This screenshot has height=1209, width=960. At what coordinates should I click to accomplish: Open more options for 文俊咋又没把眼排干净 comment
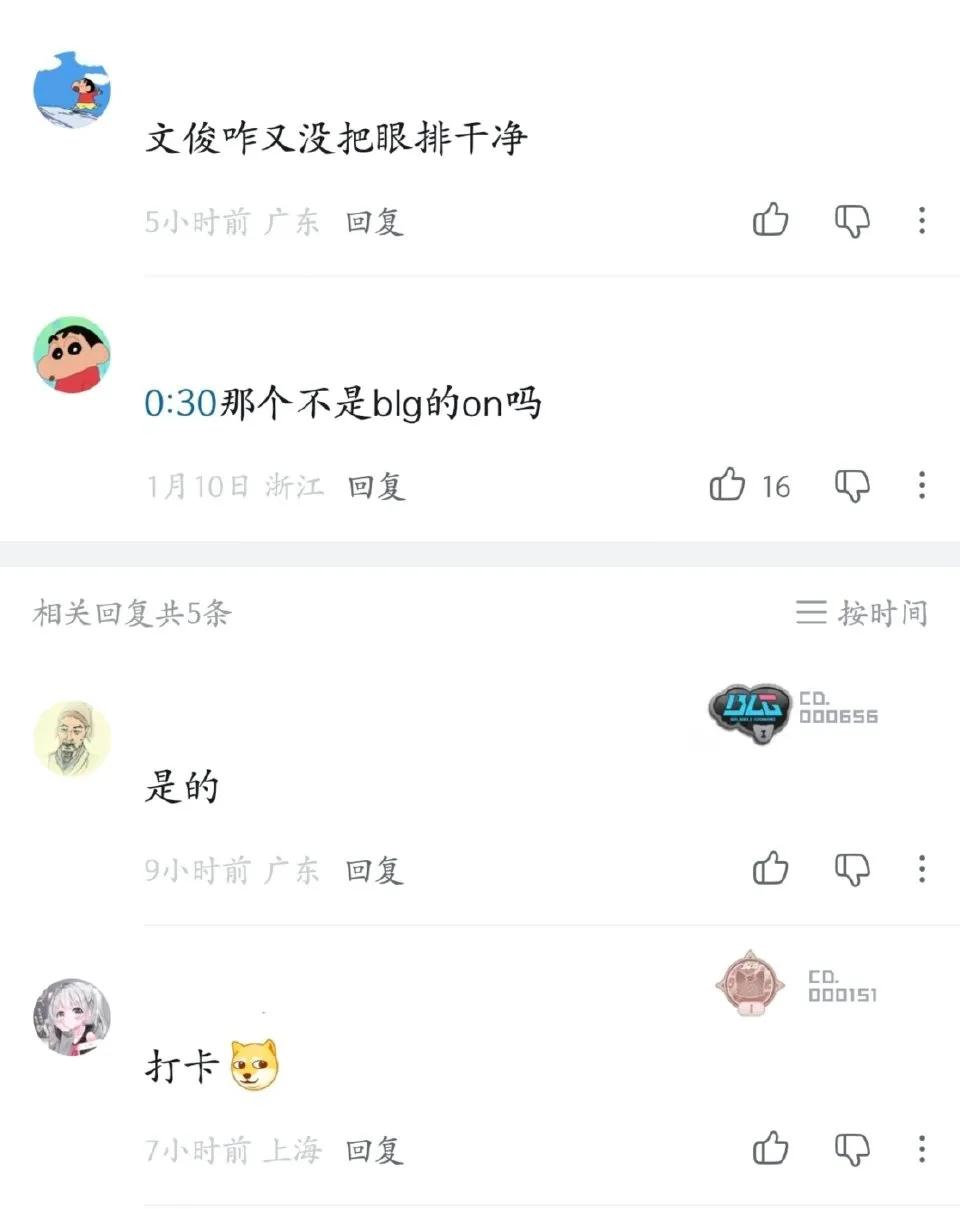click(921, 220)
